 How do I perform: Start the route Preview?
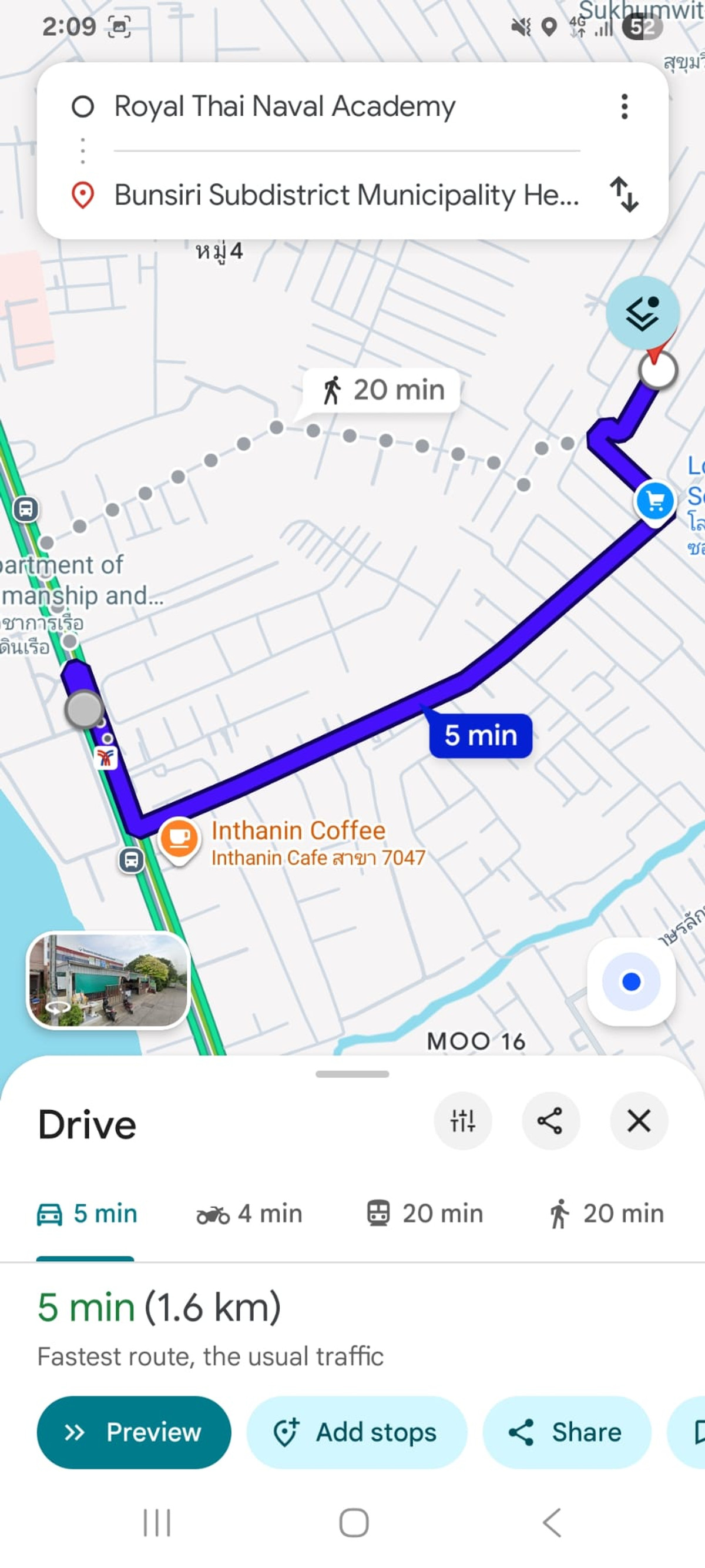coord(134,1432)
